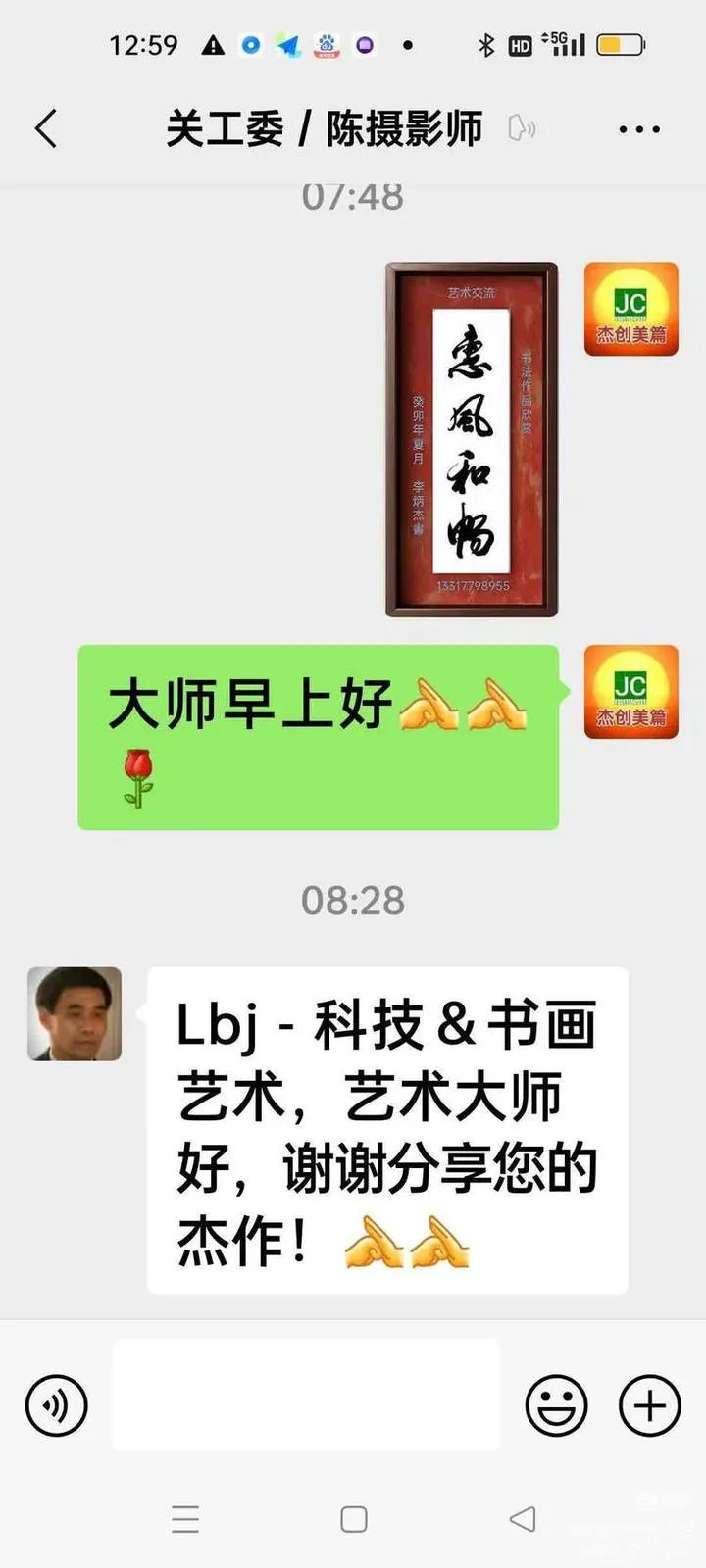Tap the system home button
Viewport: 706px width, 1568px height.
click(353, 1519)
